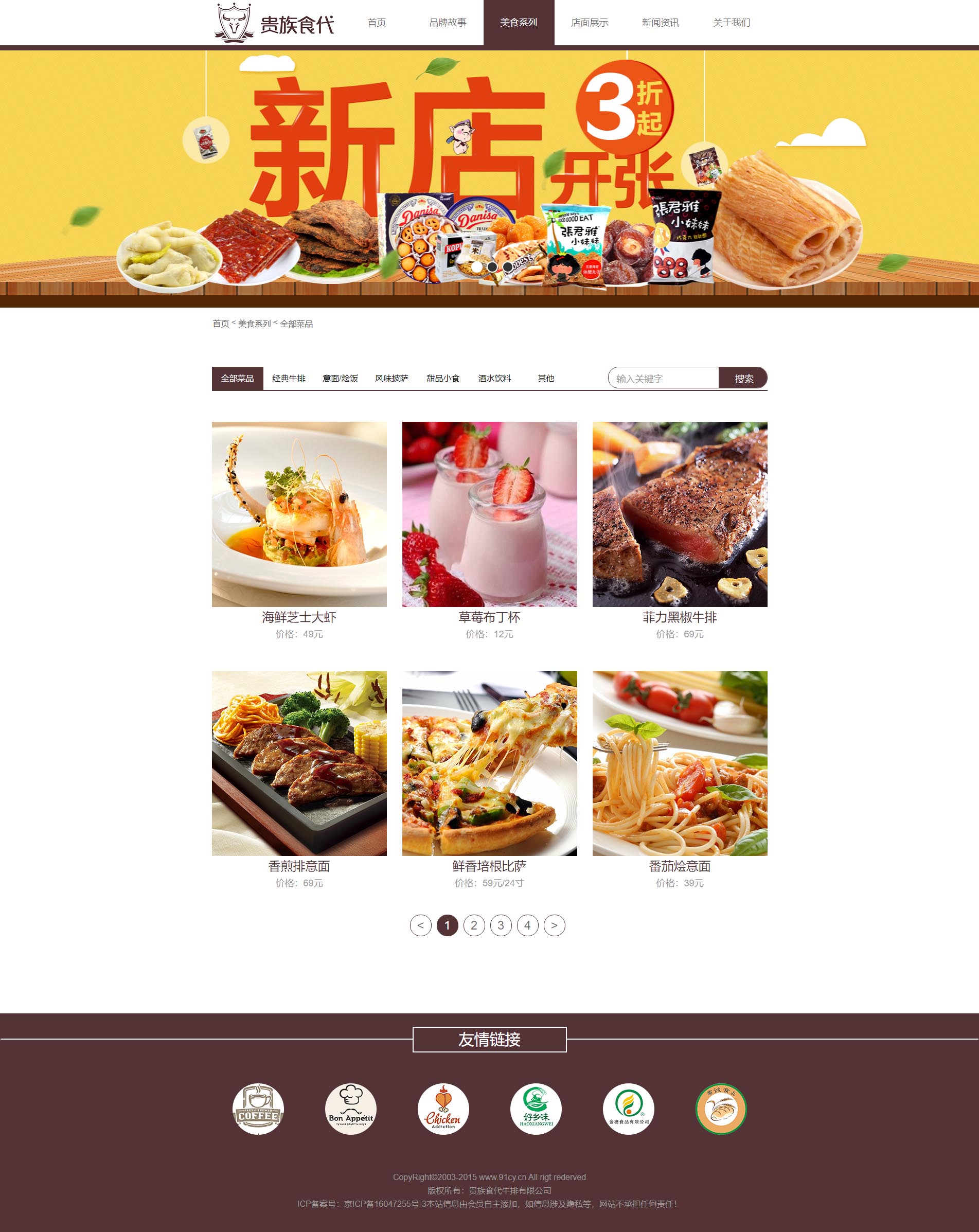Select the 意面/烩饭 category
Image resolution: width=979 pixels, height=1232 pixels.
point(340,378)
